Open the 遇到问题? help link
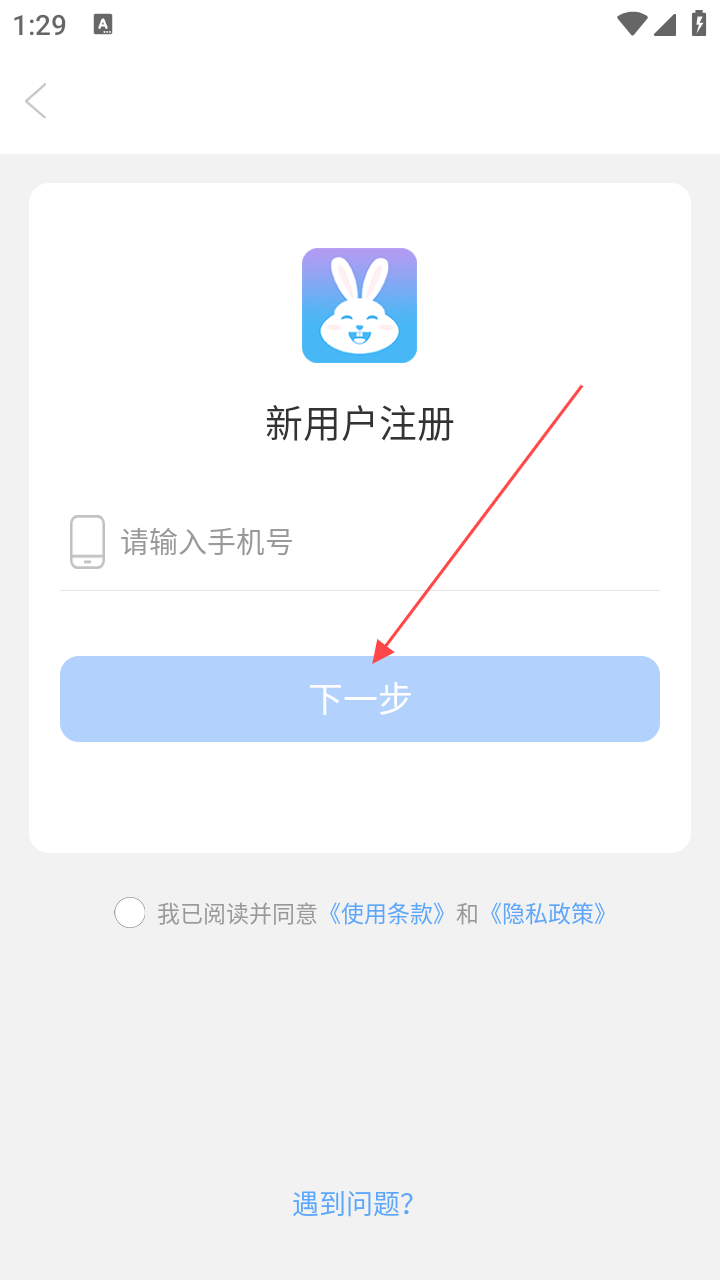This screenshot has height=1280, width=720. 353,1203
